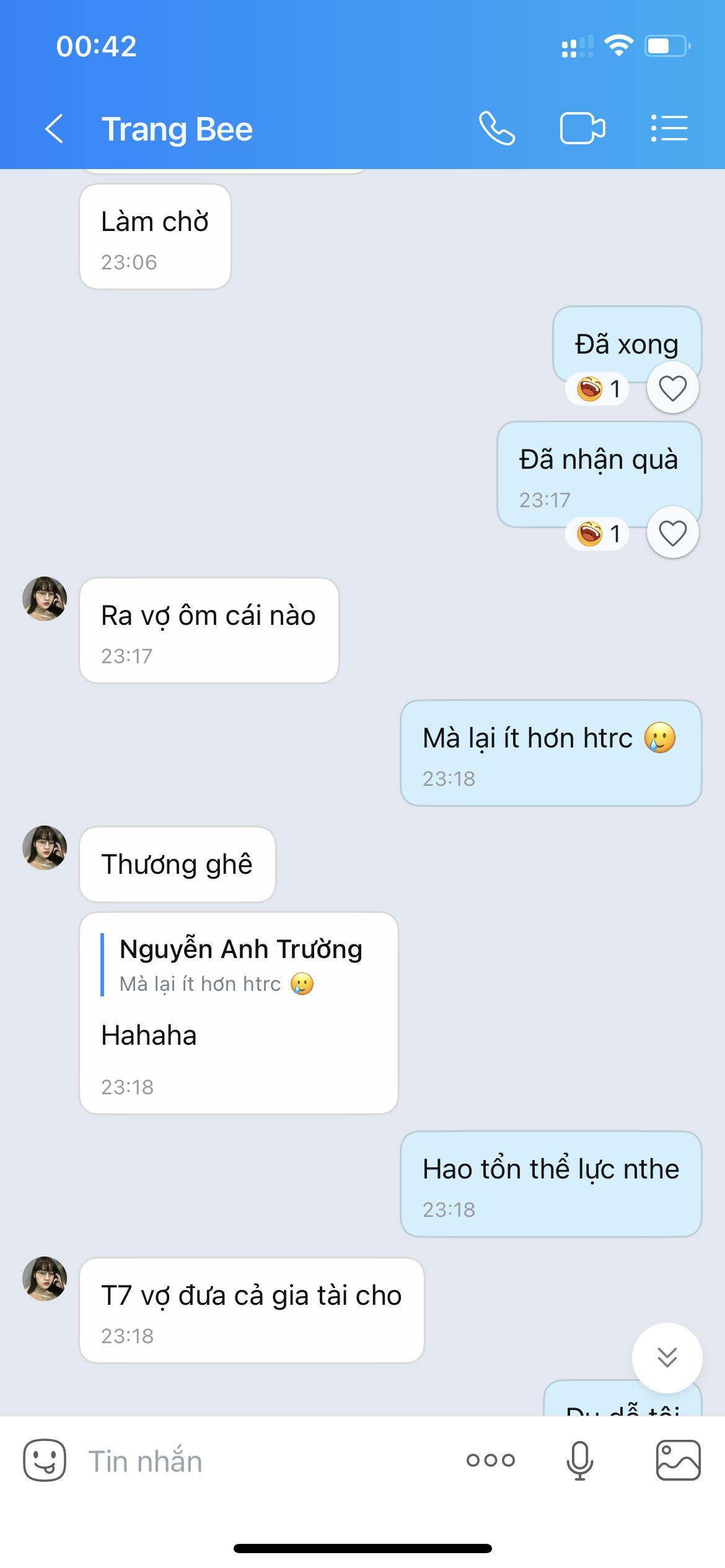Open the chat options menu
Viewport: 725px width, 1568px height.
tap(669, 129)
